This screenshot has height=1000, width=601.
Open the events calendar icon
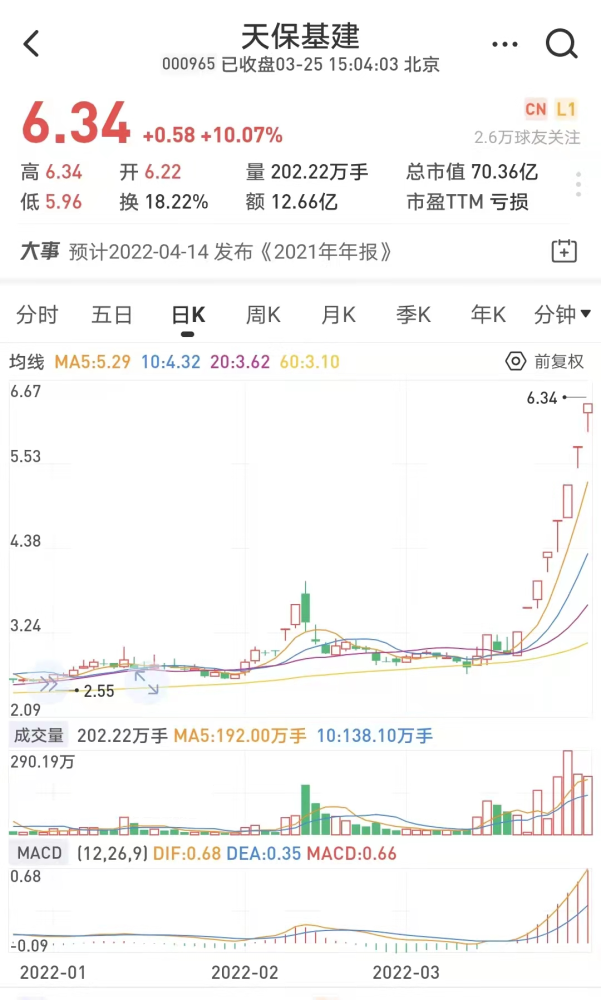coord(564,251)
